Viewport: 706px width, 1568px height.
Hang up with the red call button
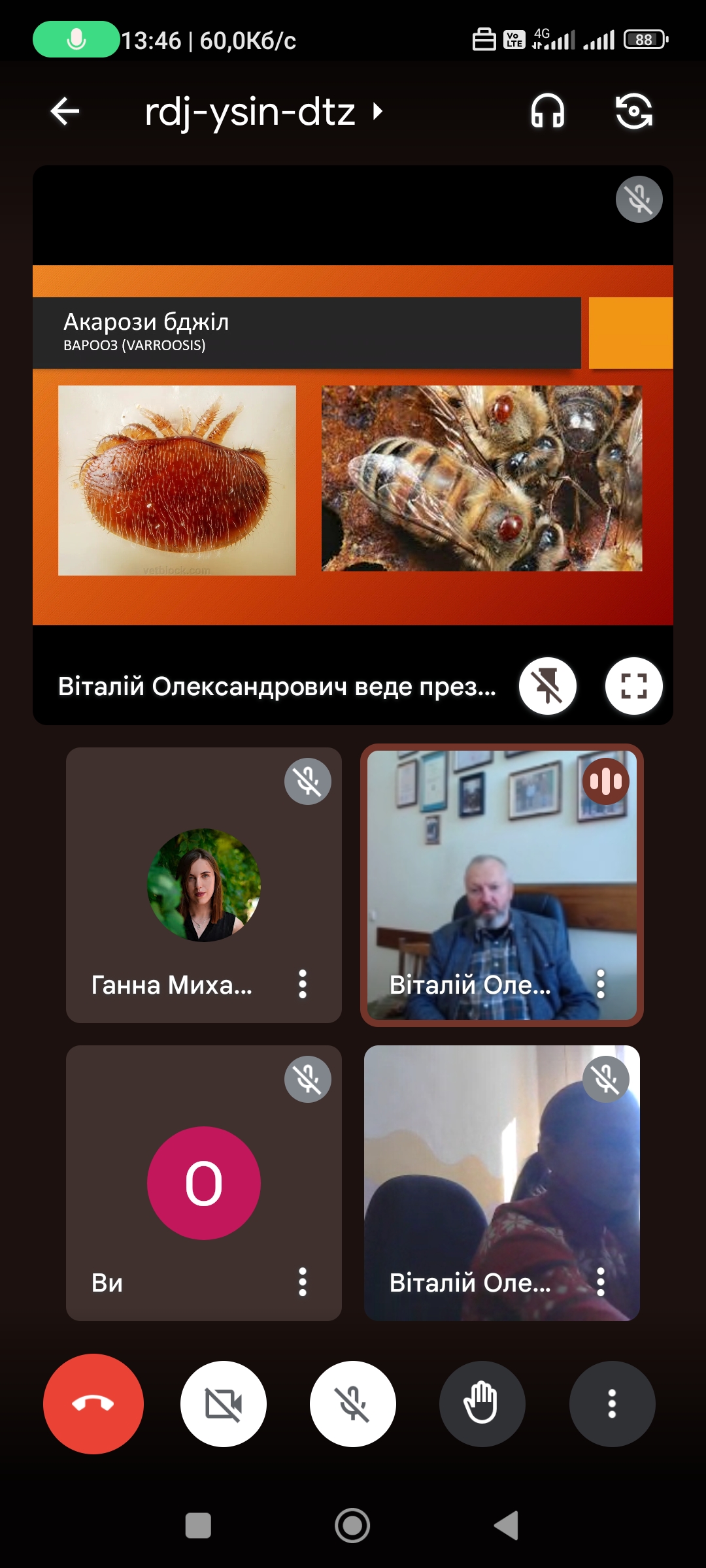[x=93, y=1404]
